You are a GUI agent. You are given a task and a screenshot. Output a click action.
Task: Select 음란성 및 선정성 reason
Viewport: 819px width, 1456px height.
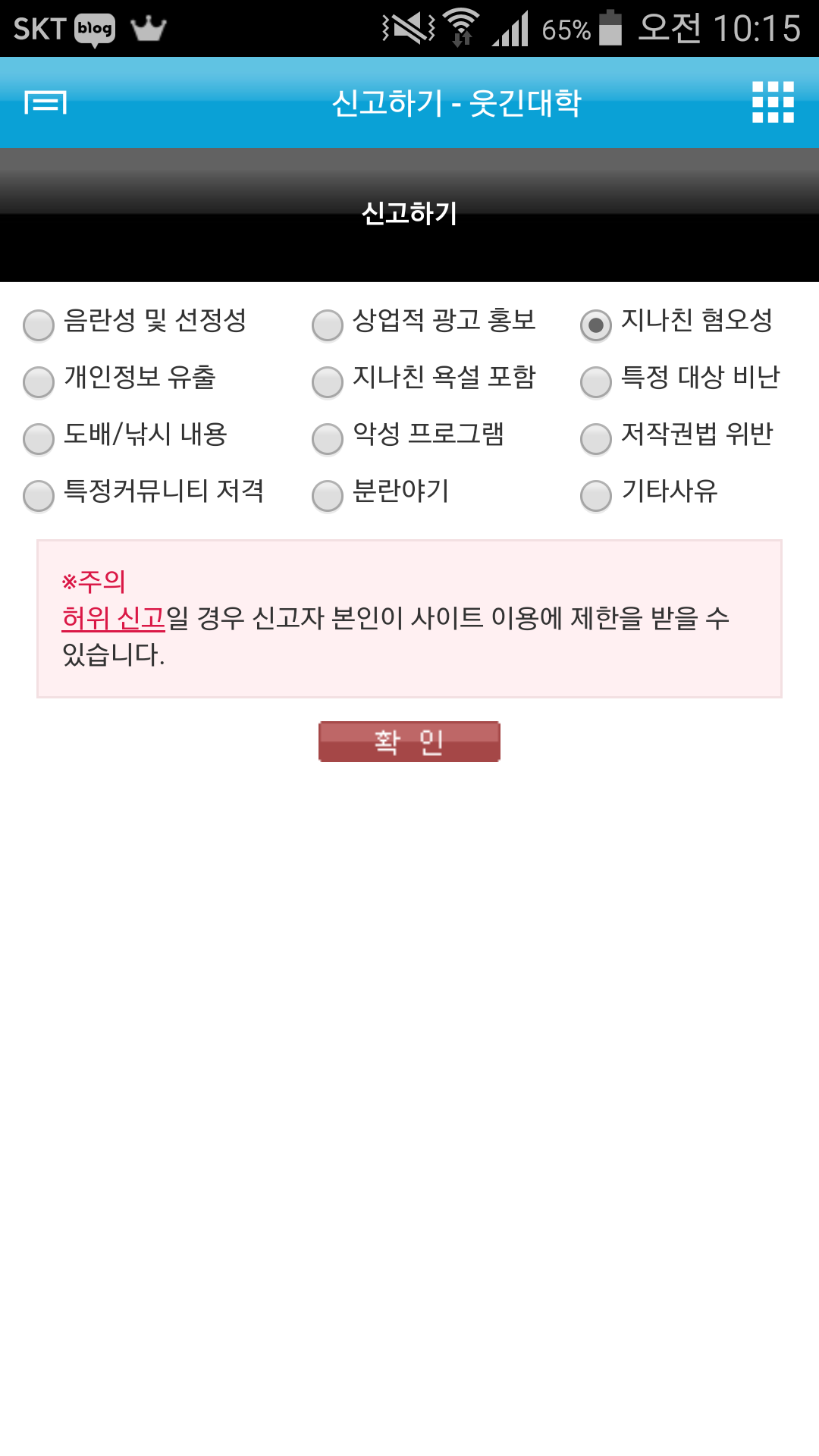[x=39, y=325]
